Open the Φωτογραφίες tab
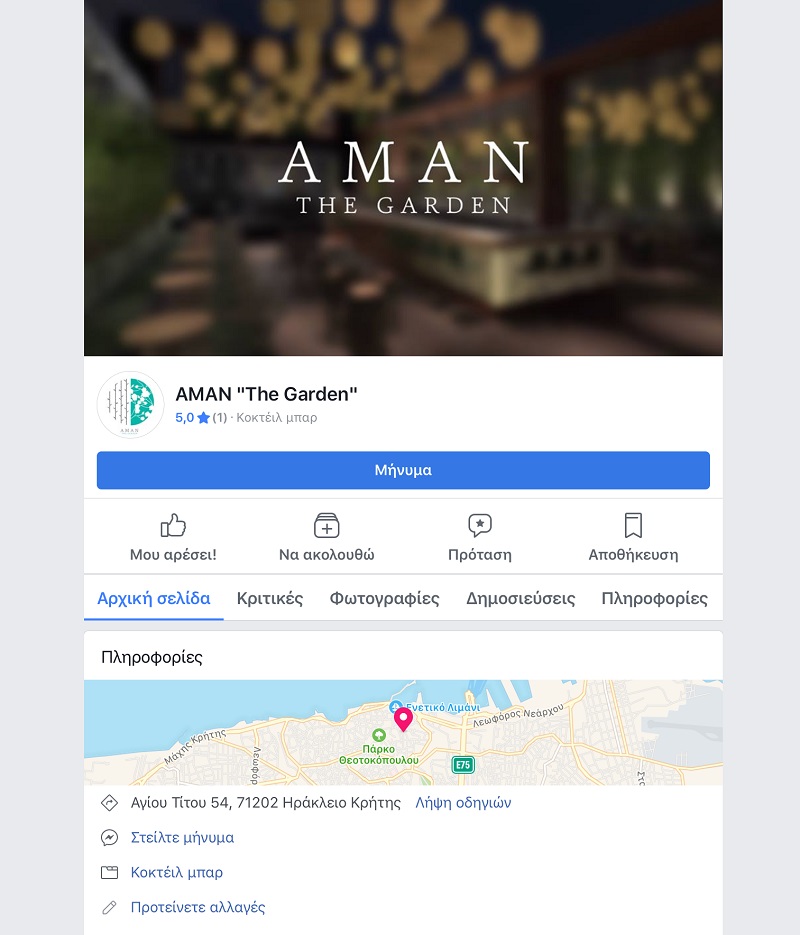The height and width of the screenshot is (935, 800). click(x=384, y=599)
